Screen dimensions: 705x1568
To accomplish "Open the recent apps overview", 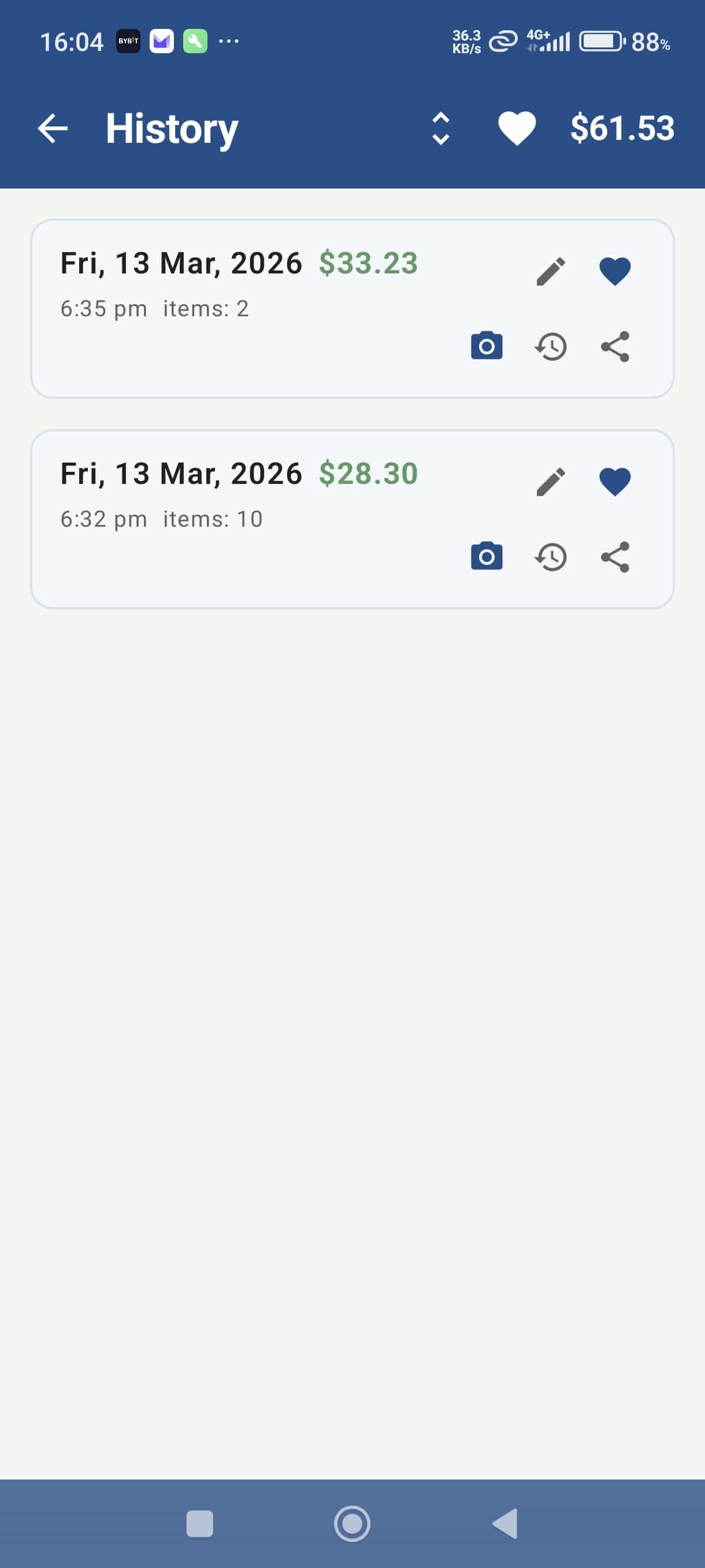I will pos(199,1523).
